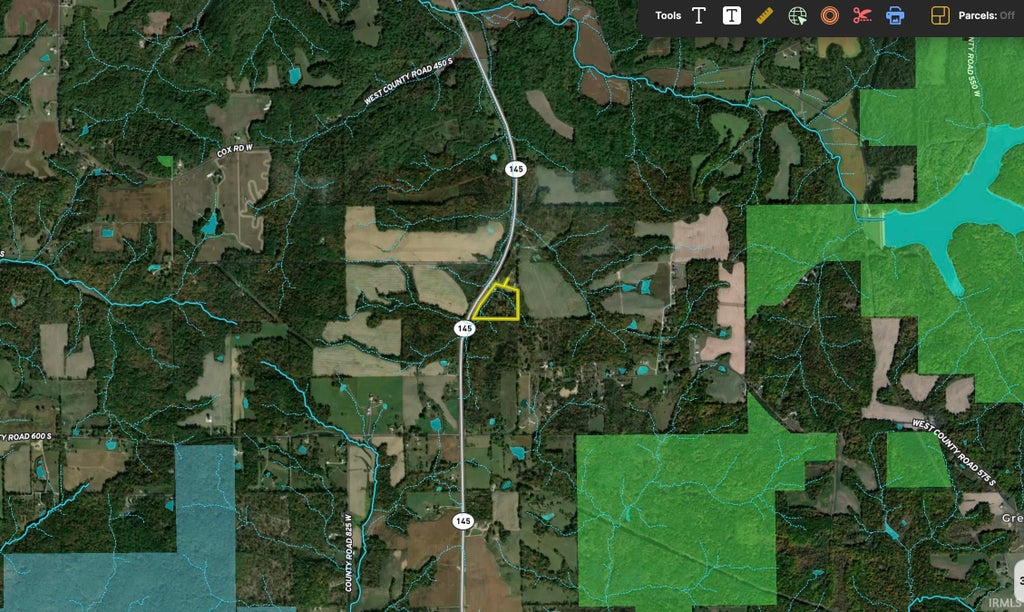Select the boxed text label tool
Viewport: 1024px width, 612px height.
(x=731, y=16)
